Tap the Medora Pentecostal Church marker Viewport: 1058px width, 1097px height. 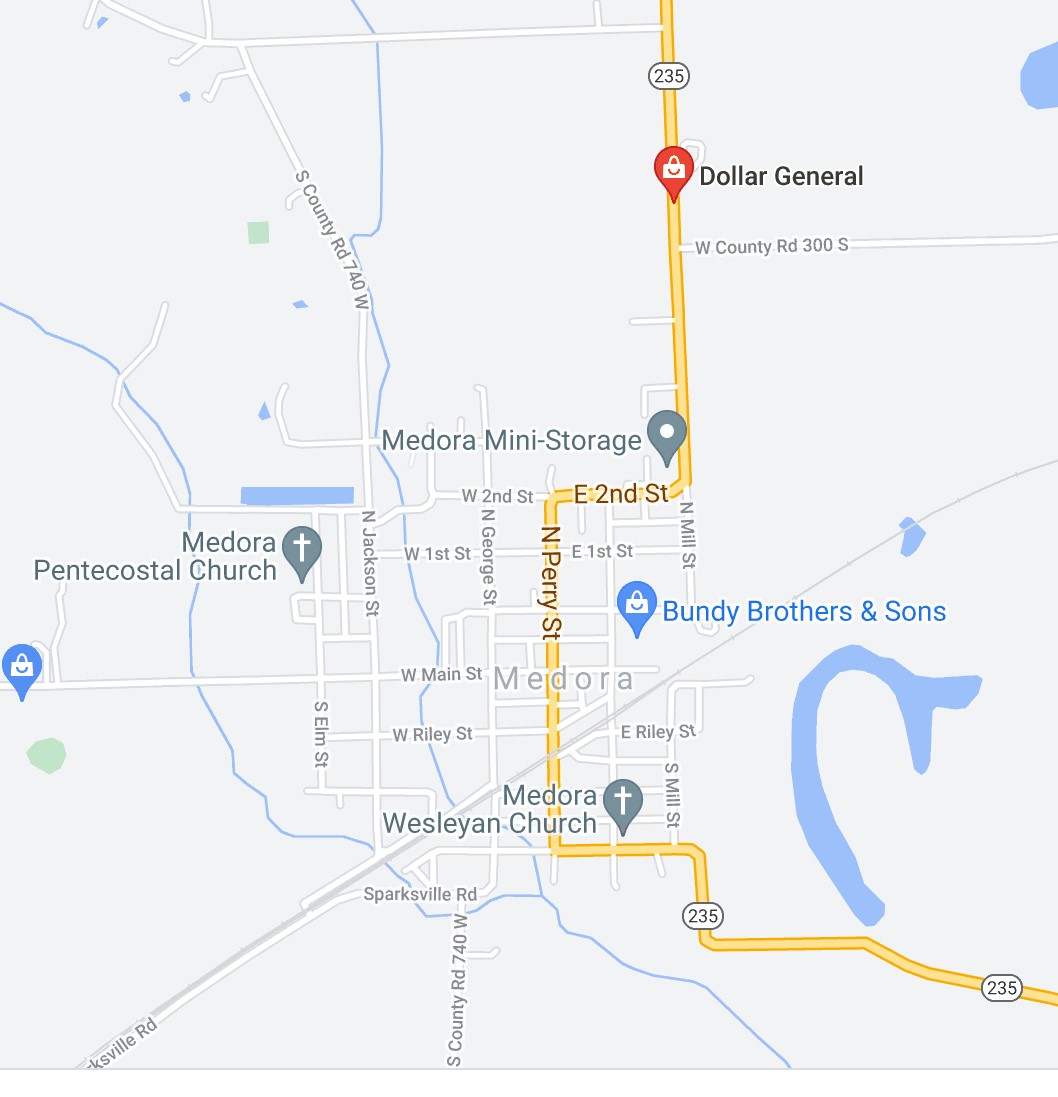point(301,551)
